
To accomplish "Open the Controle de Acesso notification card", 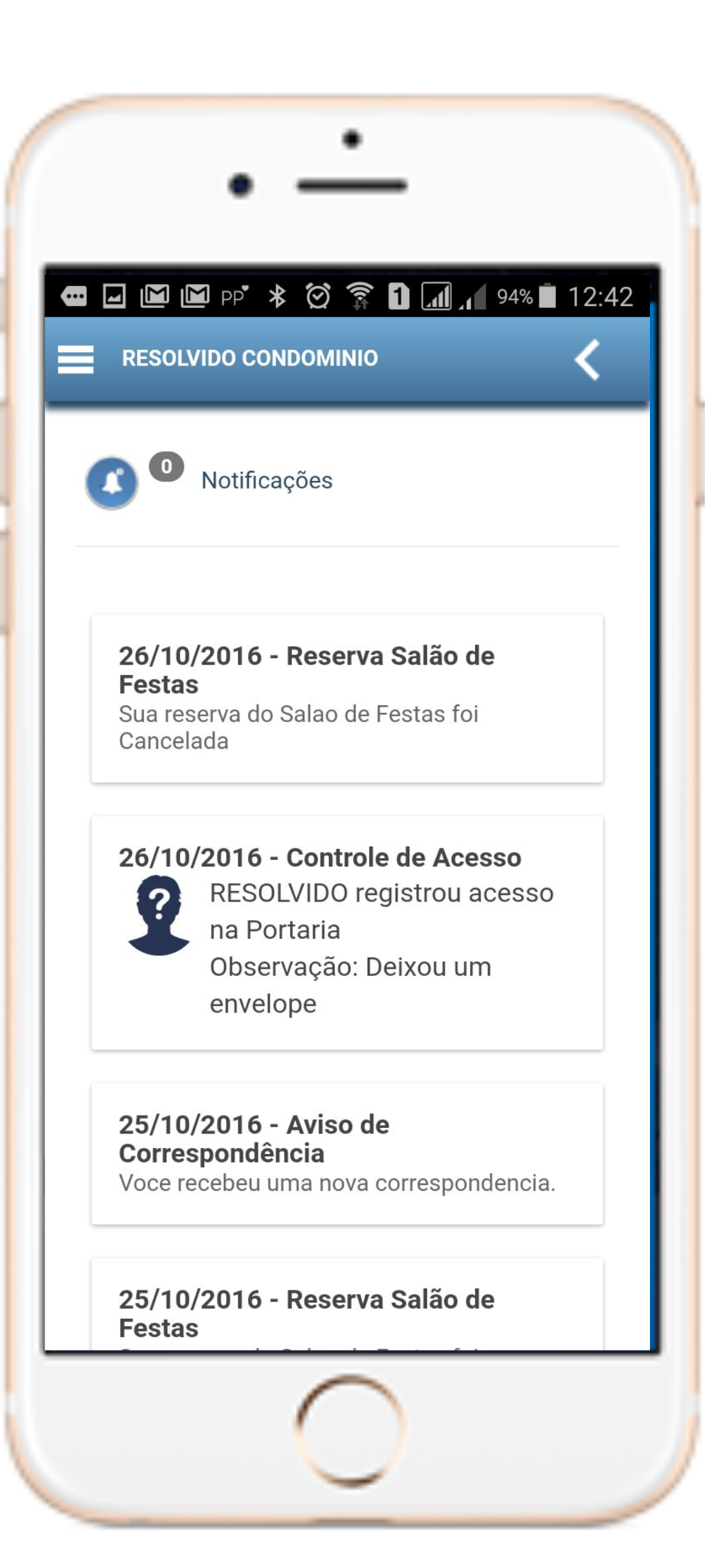I will click(x=347, y=933).
